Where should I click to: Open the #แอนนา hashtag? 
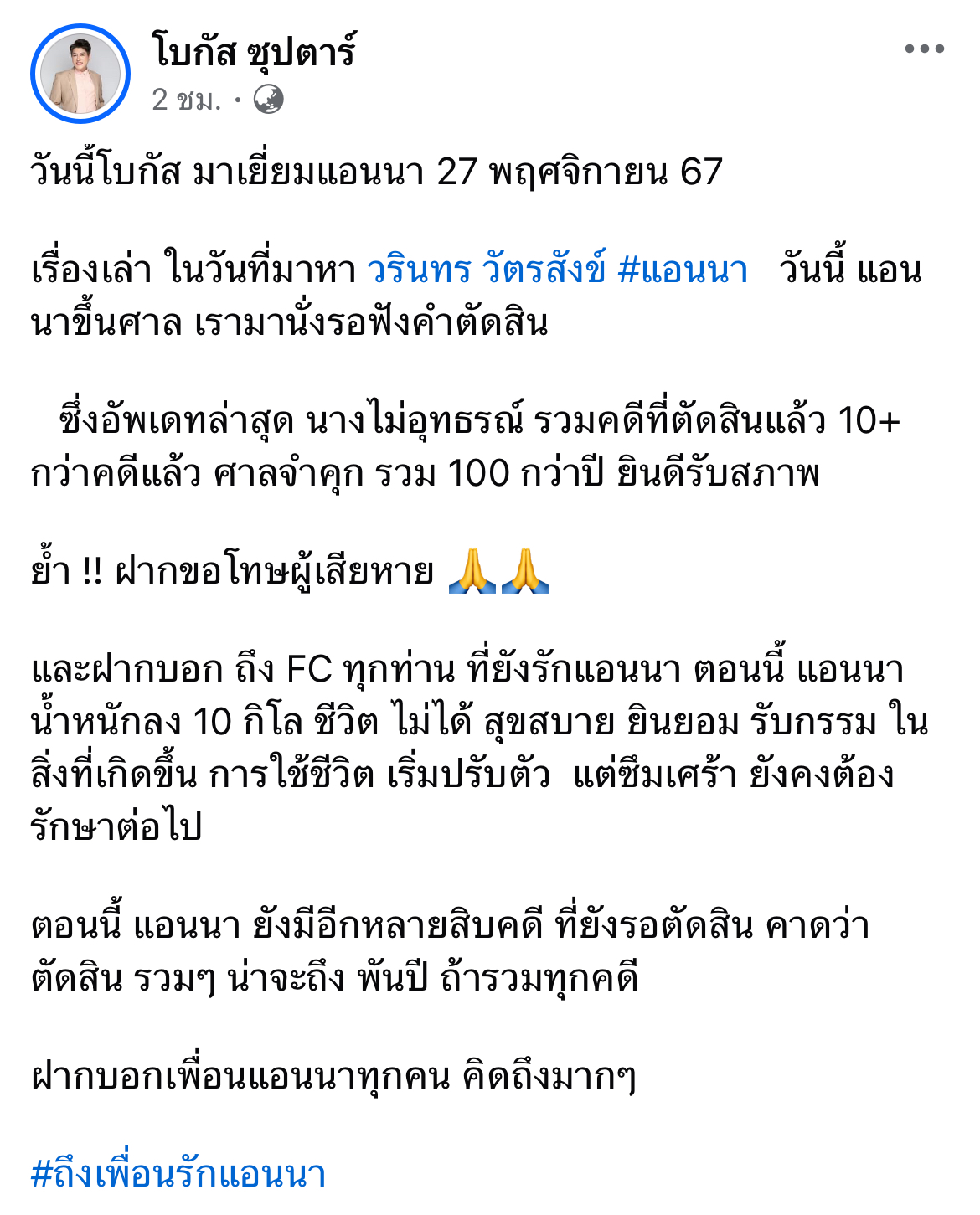click(x=682, y=270)
